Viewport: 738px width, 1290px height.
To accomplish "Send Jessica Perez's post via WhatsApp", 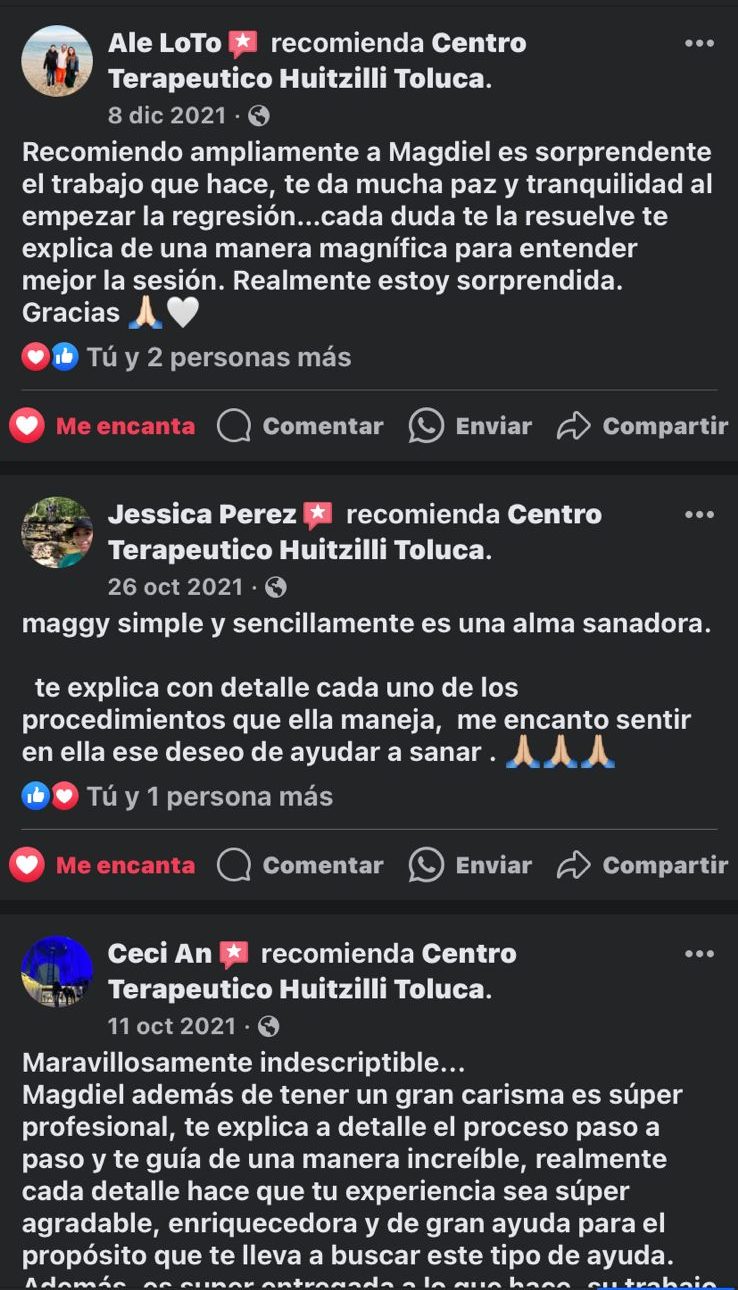I will click(x=471, y=865).
